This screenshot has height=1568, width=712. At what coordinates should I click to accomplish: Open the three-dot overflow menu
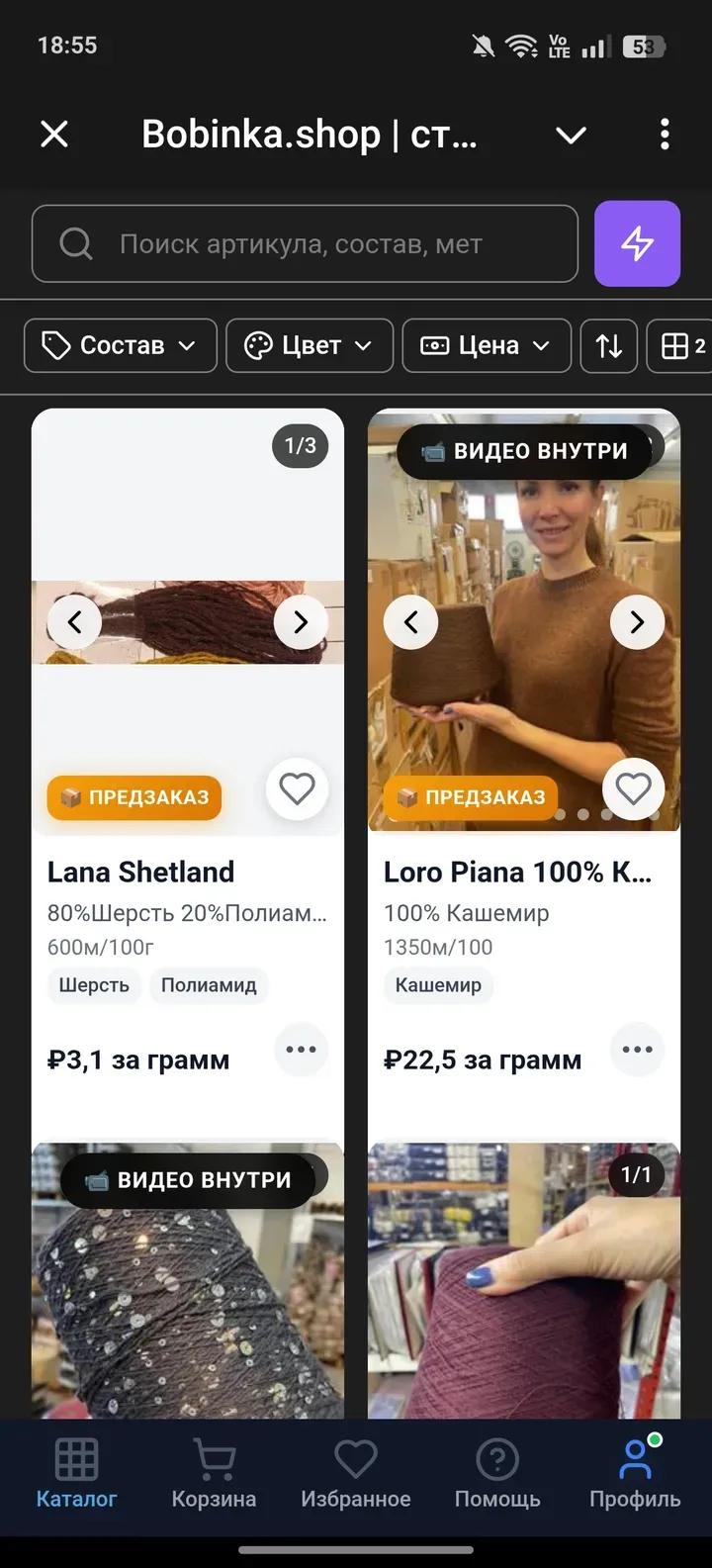[x=665, y=134]
